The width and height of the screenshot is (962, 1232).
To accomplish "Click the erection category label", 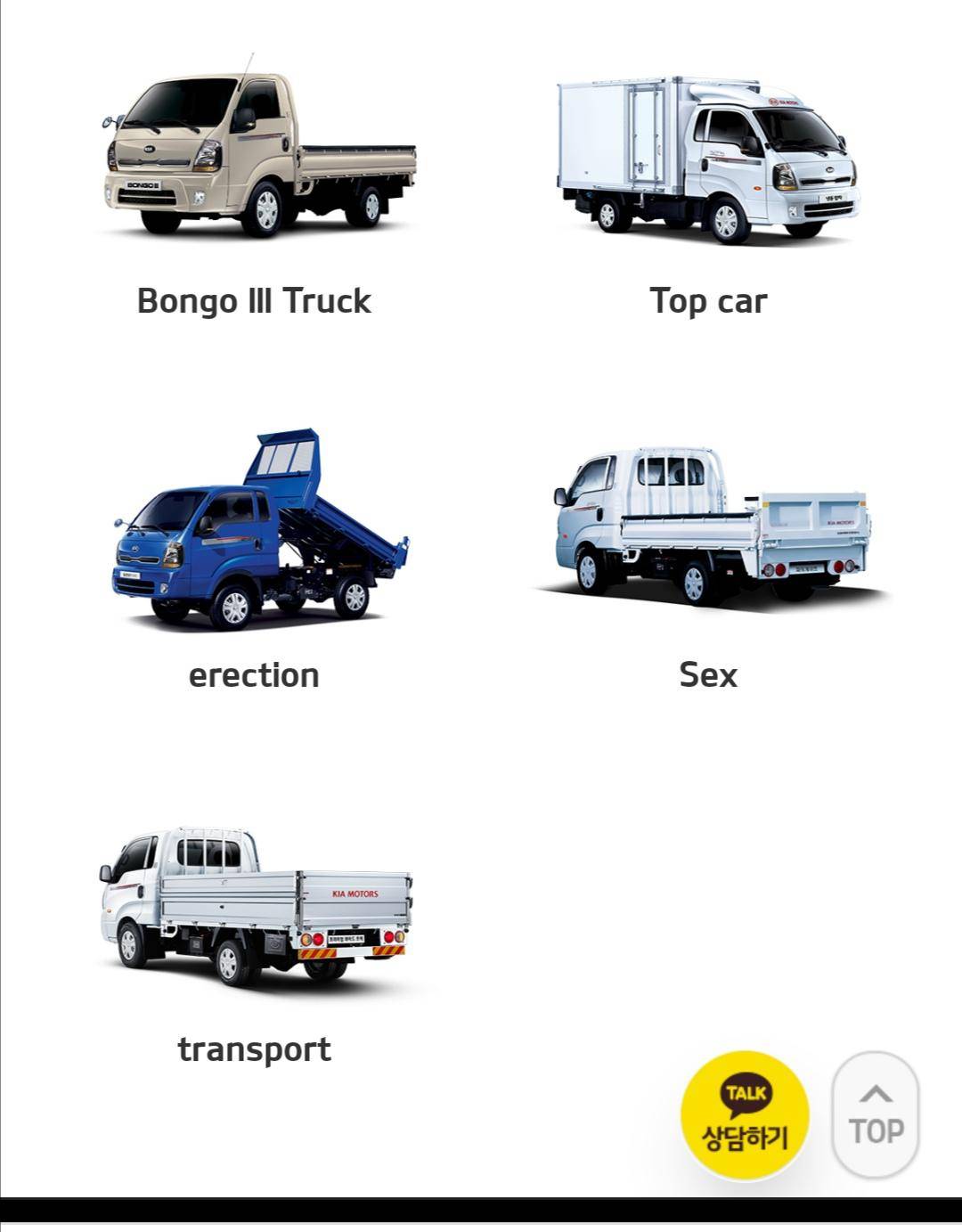I will [x=253, y=675].
